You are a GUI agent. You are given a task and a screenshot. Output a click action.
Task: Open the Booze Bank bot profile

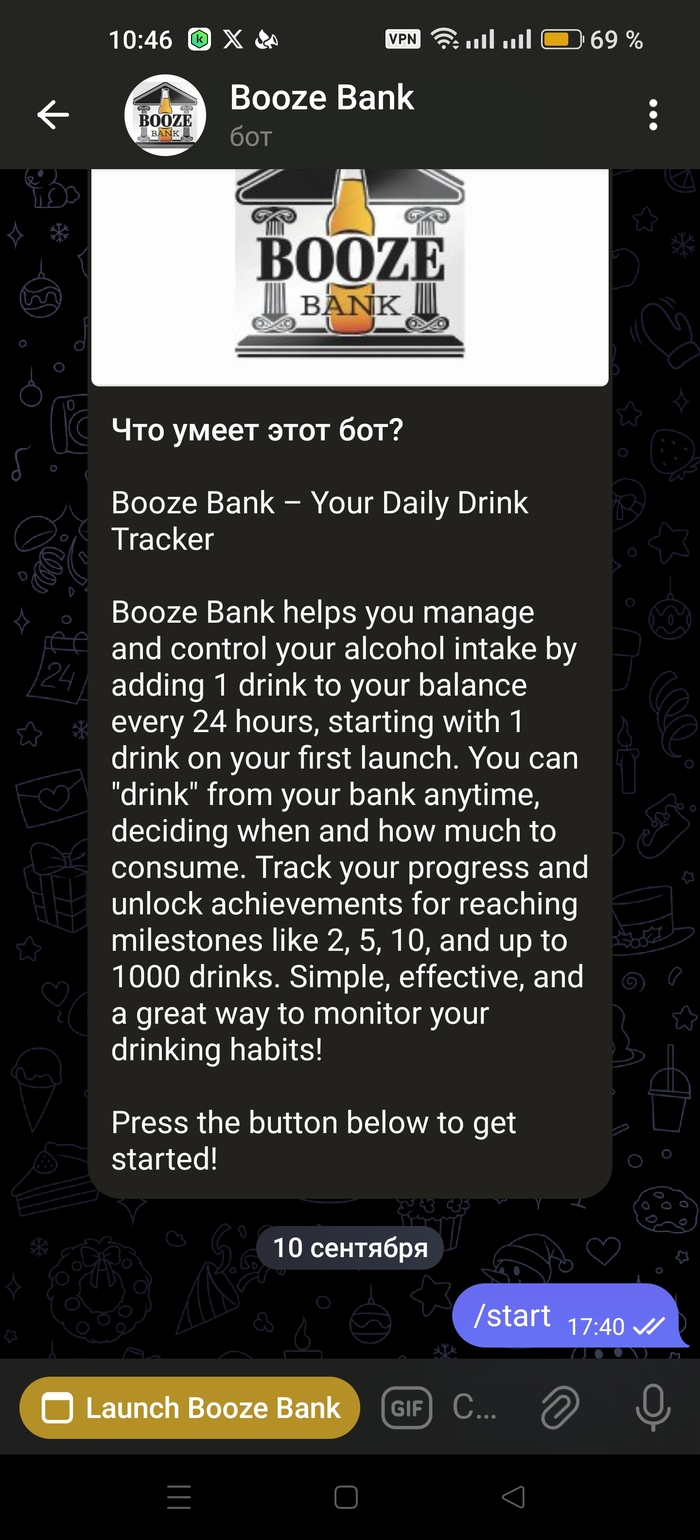coord(320,115)
